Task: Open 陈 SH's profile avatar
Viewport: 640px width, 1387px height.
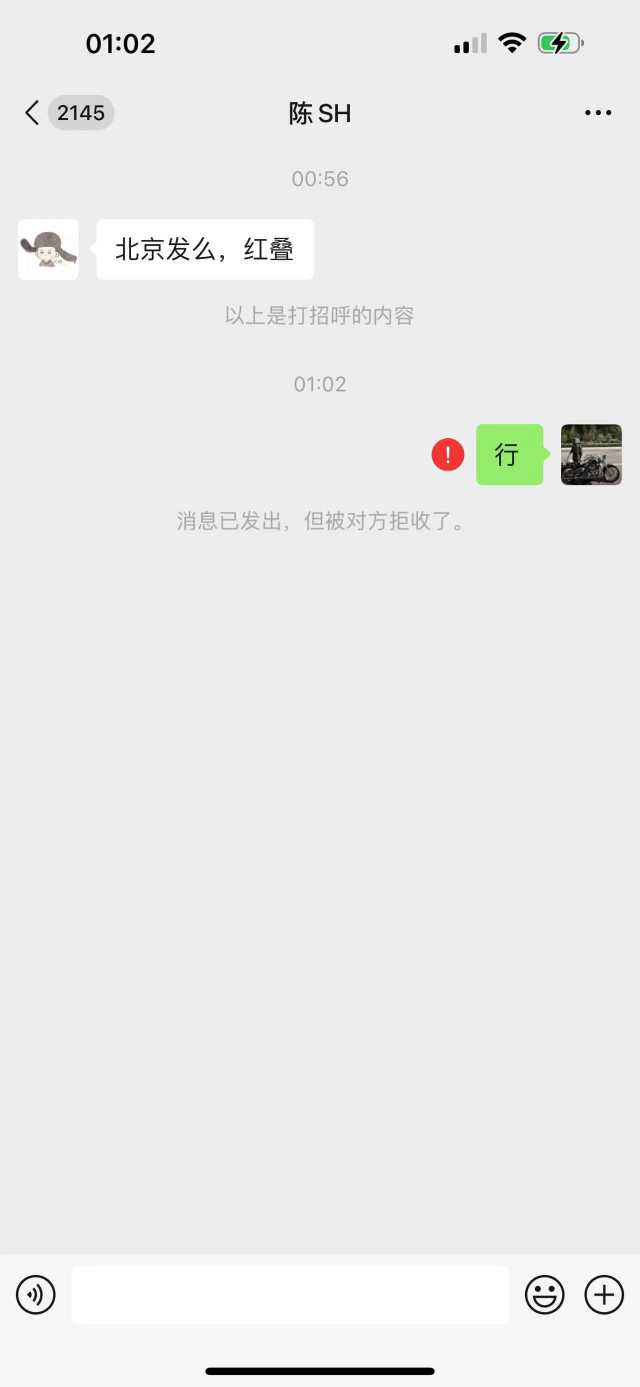Action: (48, 250)
